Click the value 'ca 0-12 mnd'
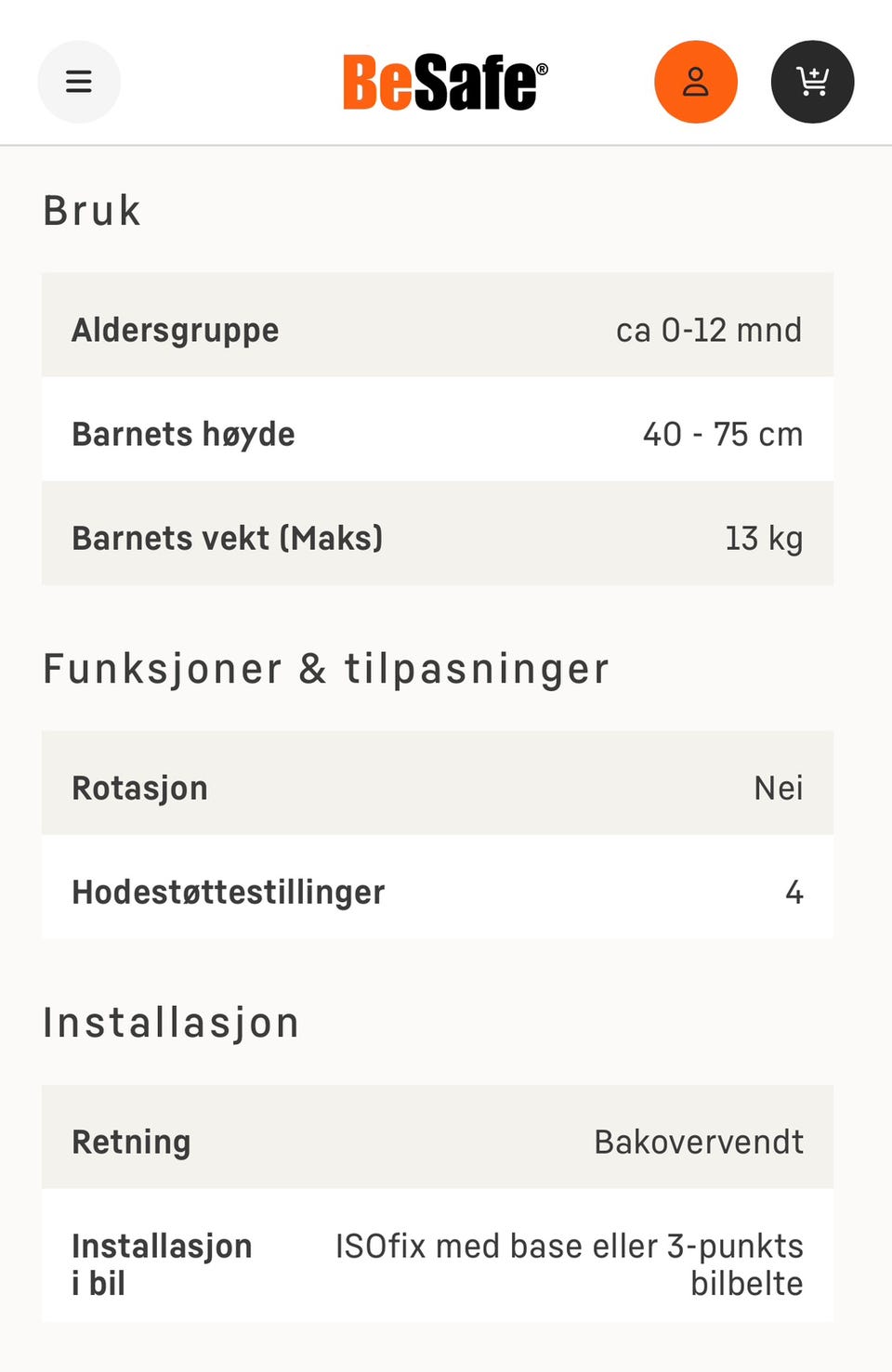Screen dimensions: 892x1372 (710, 329)
